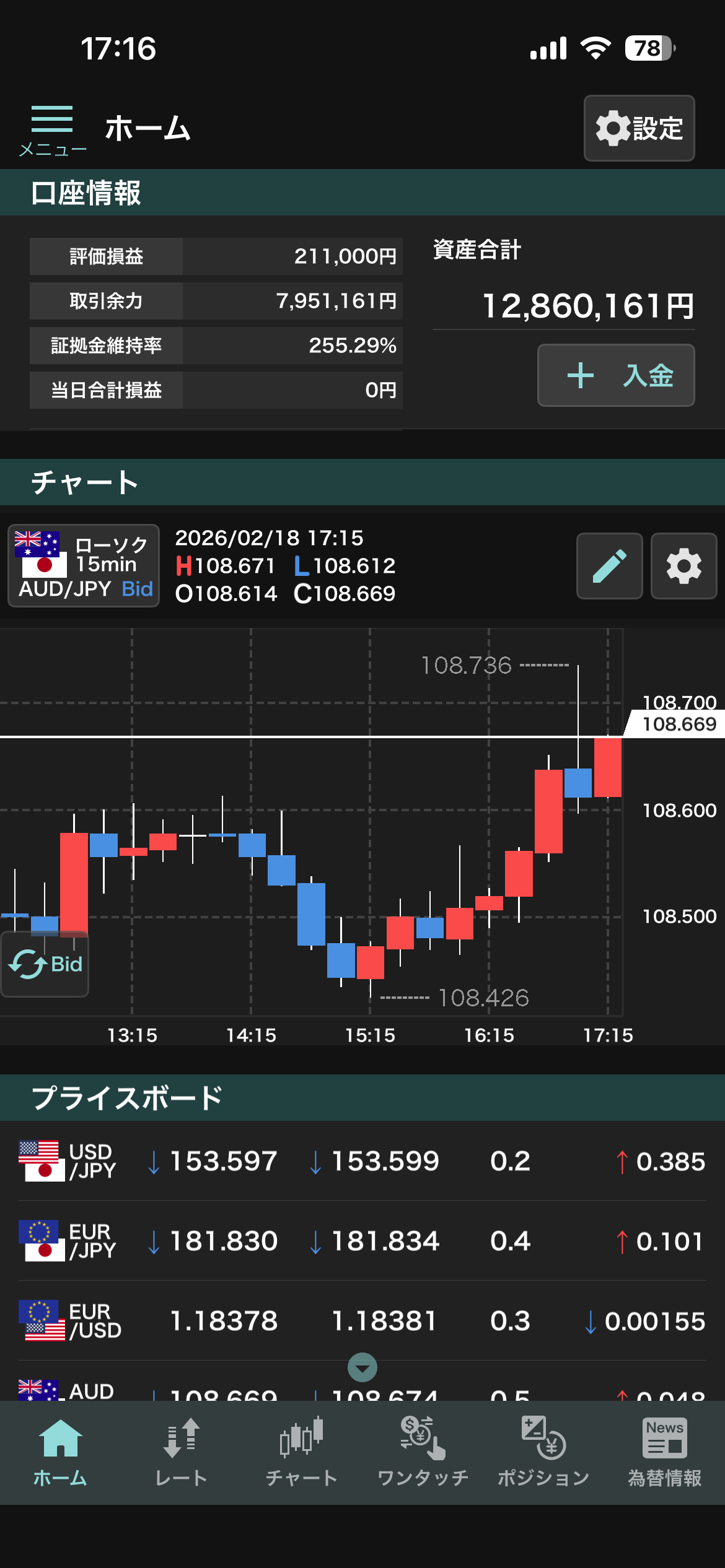The image size is (725, 1568).
Task: Open the EUR/USD price row
Action: coord(362,1321)
